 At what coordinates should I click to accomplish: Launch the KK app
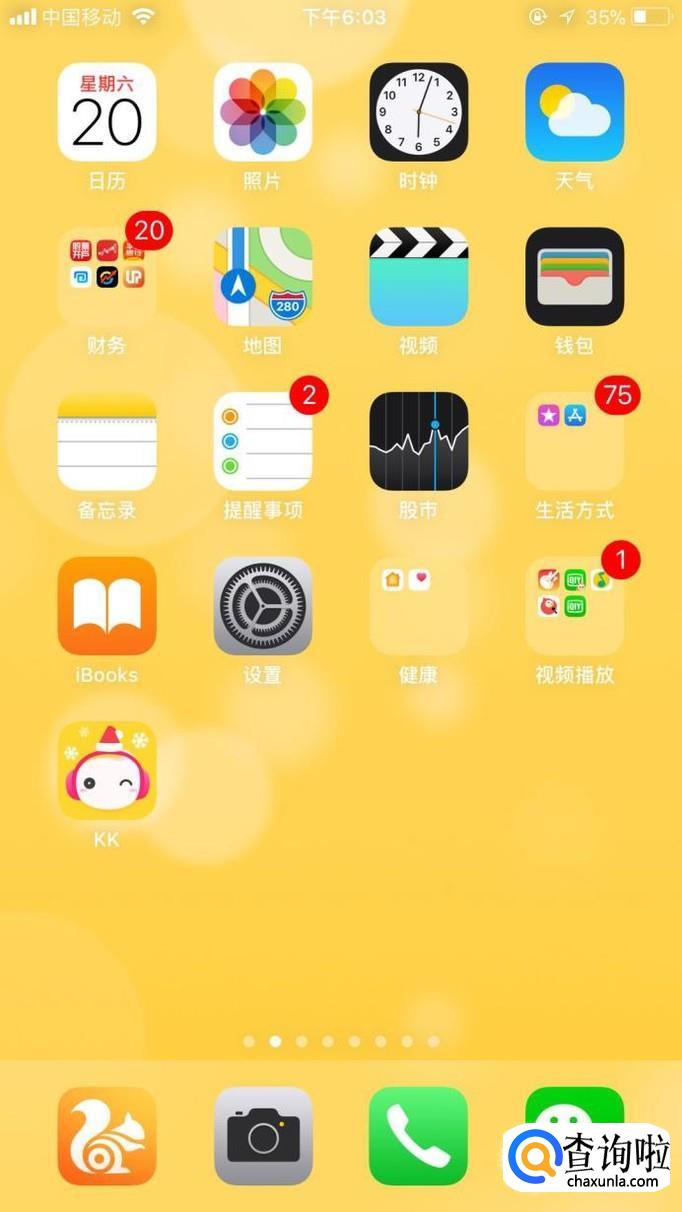click(x=107, y=771)
